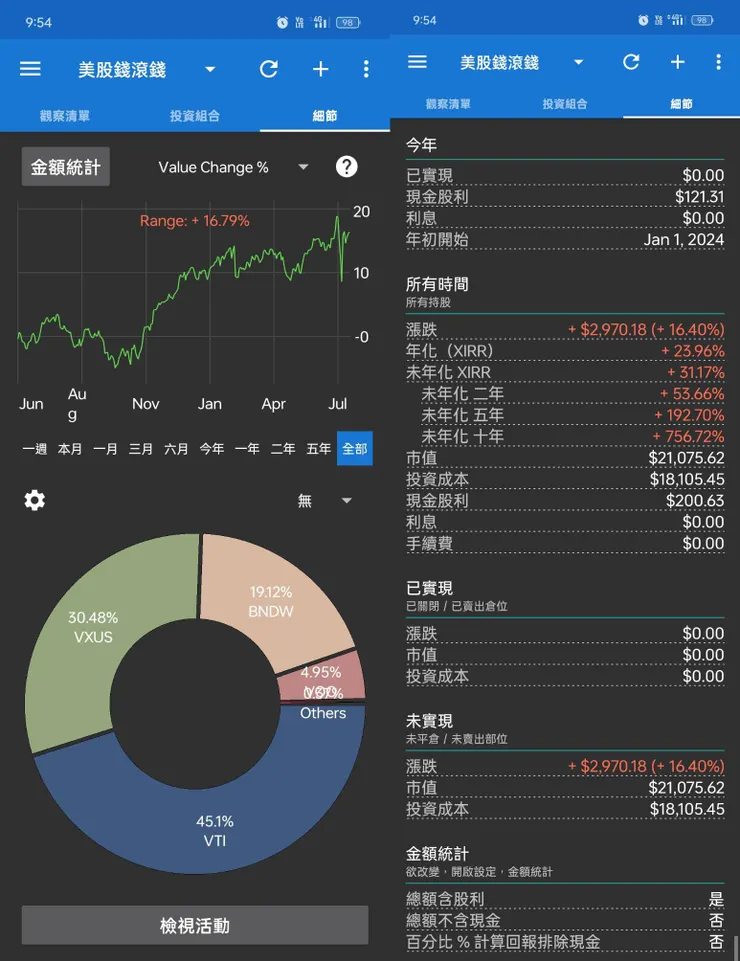
Task: Open the overflow menu on the right screen
Action: click(x=718, y=61)
